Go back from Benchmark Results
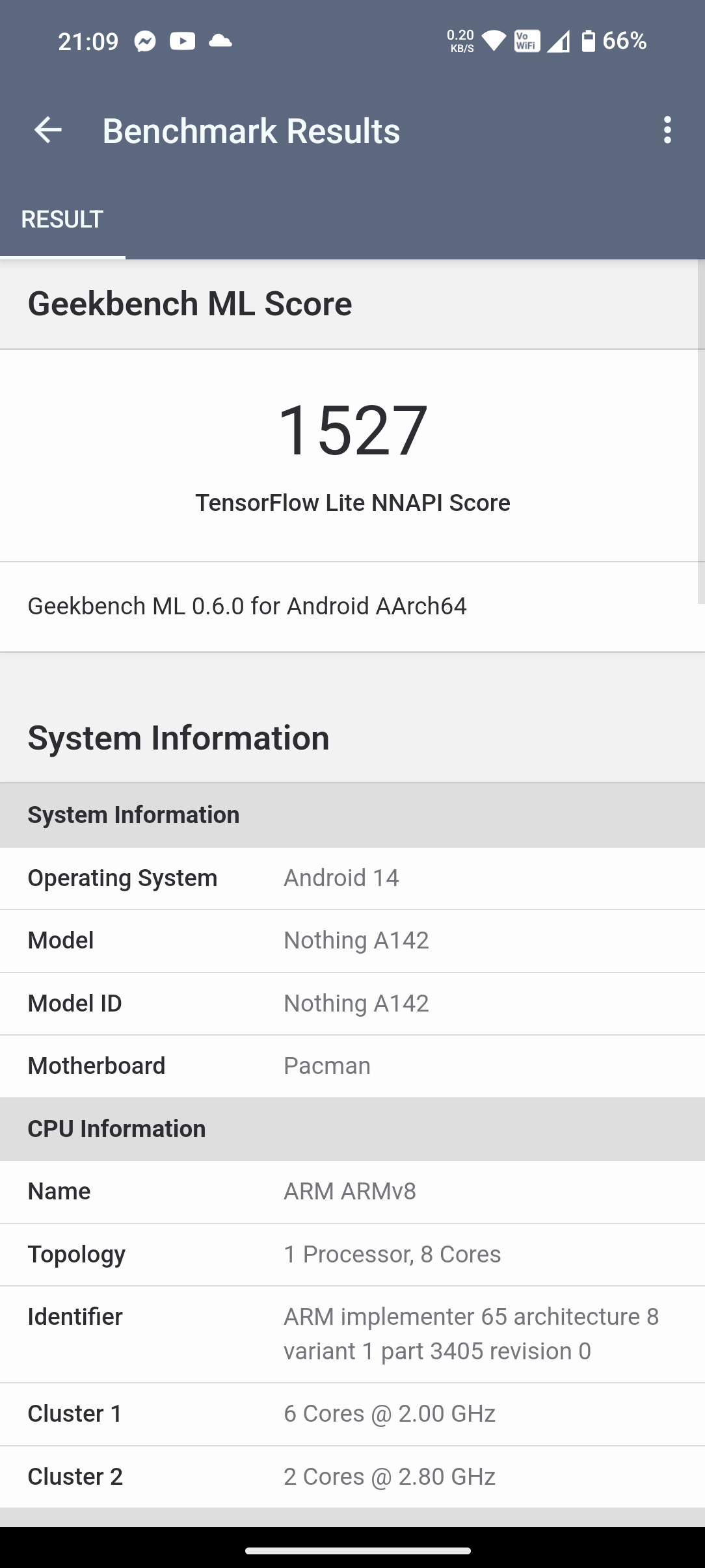The height and width of the screenshot is (1568, 705). pos(47,131)
